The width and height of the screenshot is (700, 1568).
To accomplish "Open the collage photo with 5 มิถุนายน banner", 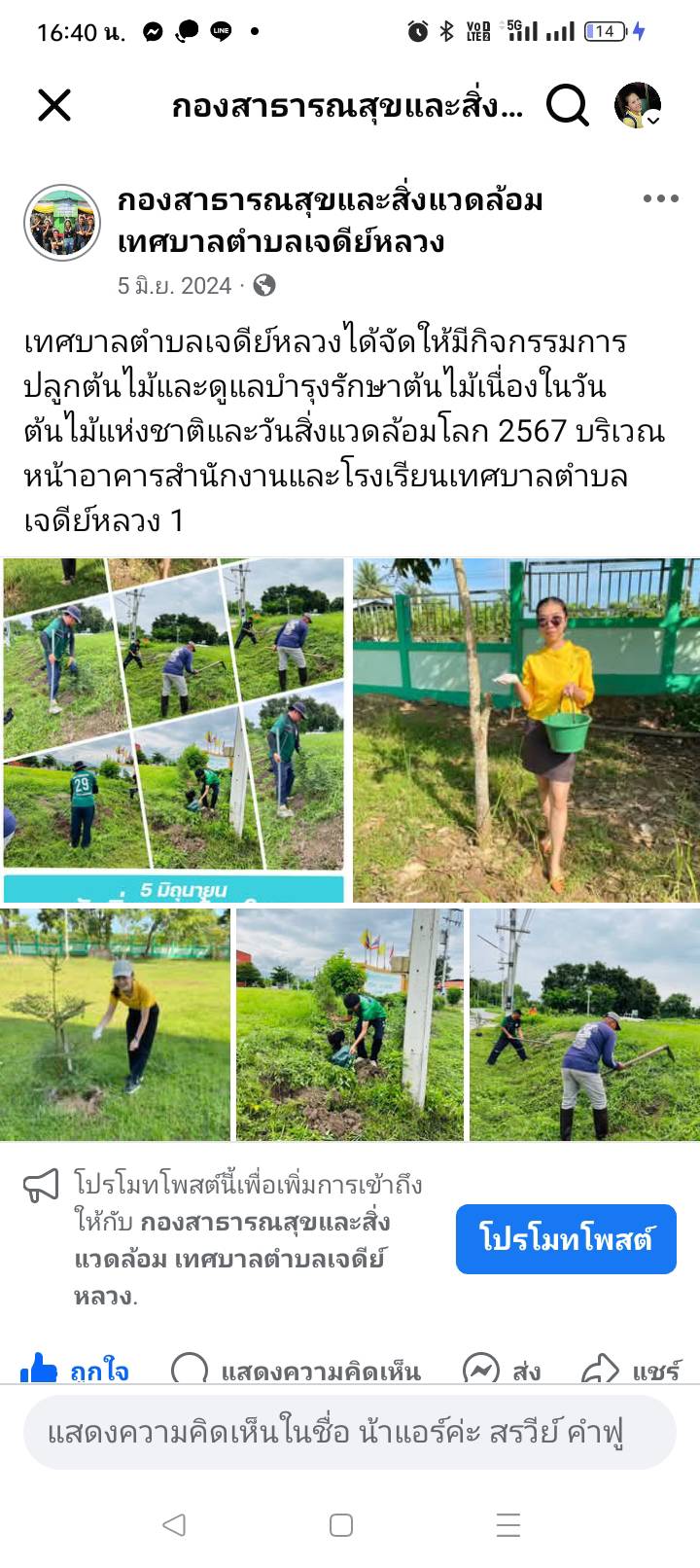I will [174, 730].
